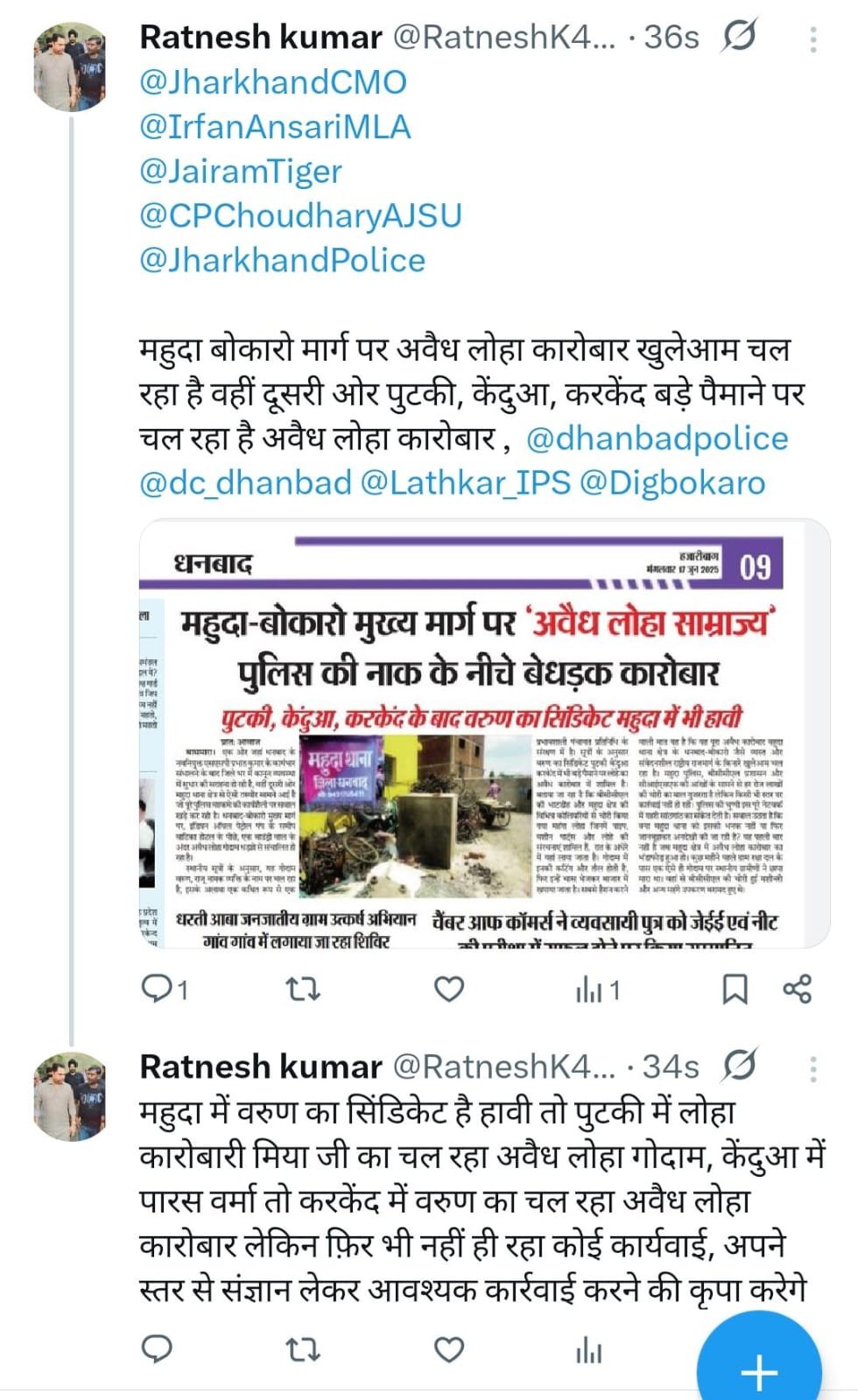Open overflow menu on the 36s tweet
Image resolution: width=858 pixels, height=1400 pixels.
(x=813, y=39)
